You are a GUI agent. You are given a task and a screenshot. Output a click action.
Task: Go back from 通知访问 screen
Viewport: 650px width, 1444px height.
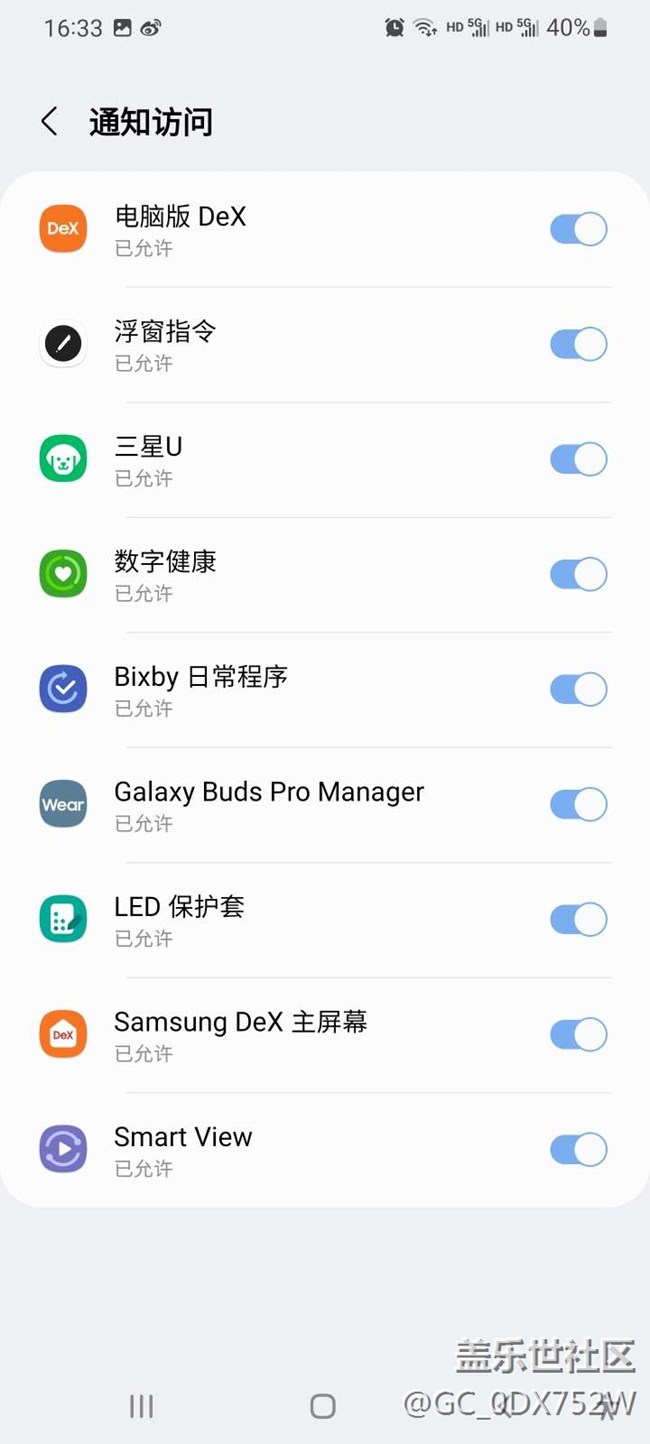pyautogui.click(x=49, y=122)
